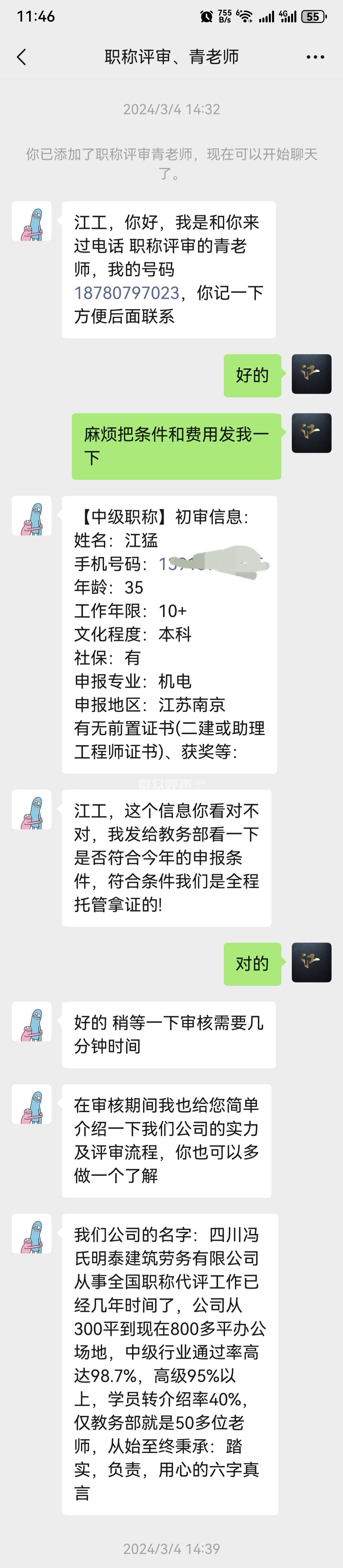Tap my avatar next to the 好的 reply

tap(311, 374)
